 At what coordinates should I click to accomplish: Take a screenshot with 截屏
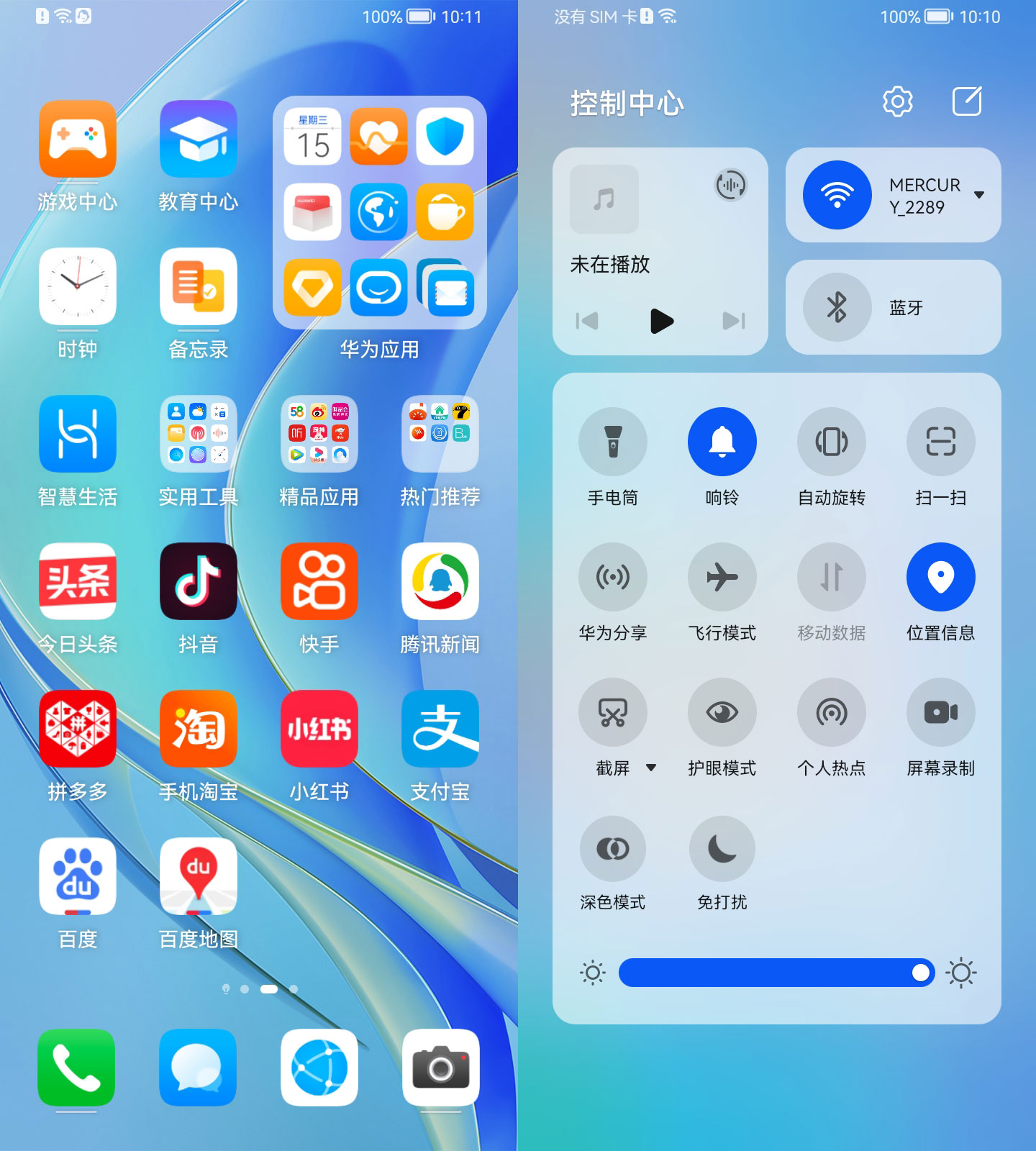tap(612, 712)
